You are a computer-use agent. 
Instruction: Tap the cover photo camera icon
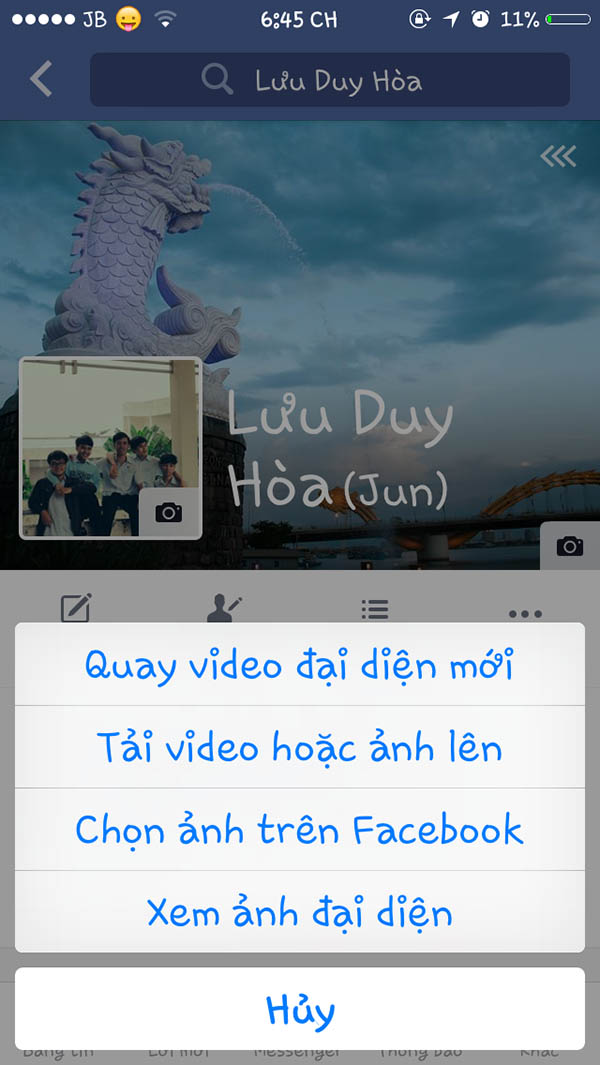569,545
